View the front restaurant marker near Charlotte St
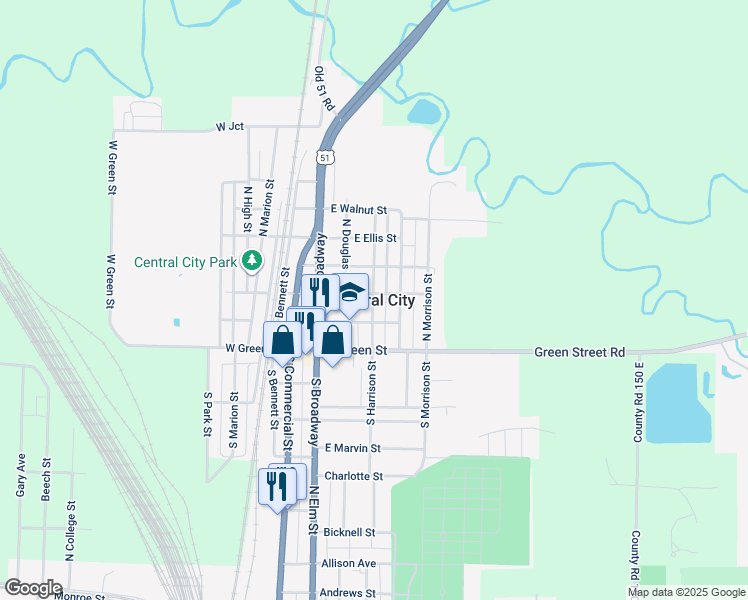The image size is (748, 600). (277, 487)
